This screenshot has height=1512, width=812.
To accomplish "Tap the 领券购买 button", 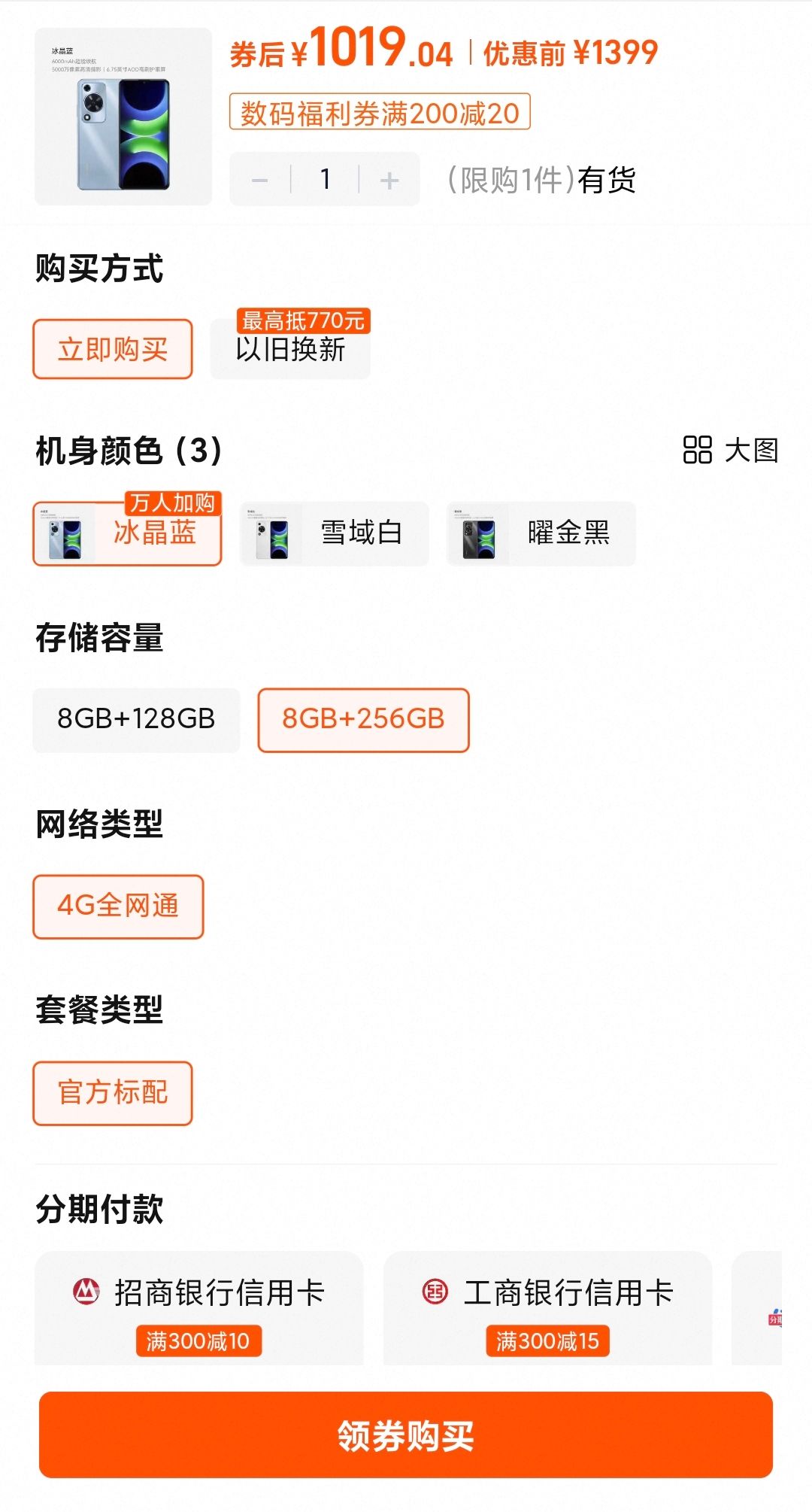I will (x=406, y=1435).
